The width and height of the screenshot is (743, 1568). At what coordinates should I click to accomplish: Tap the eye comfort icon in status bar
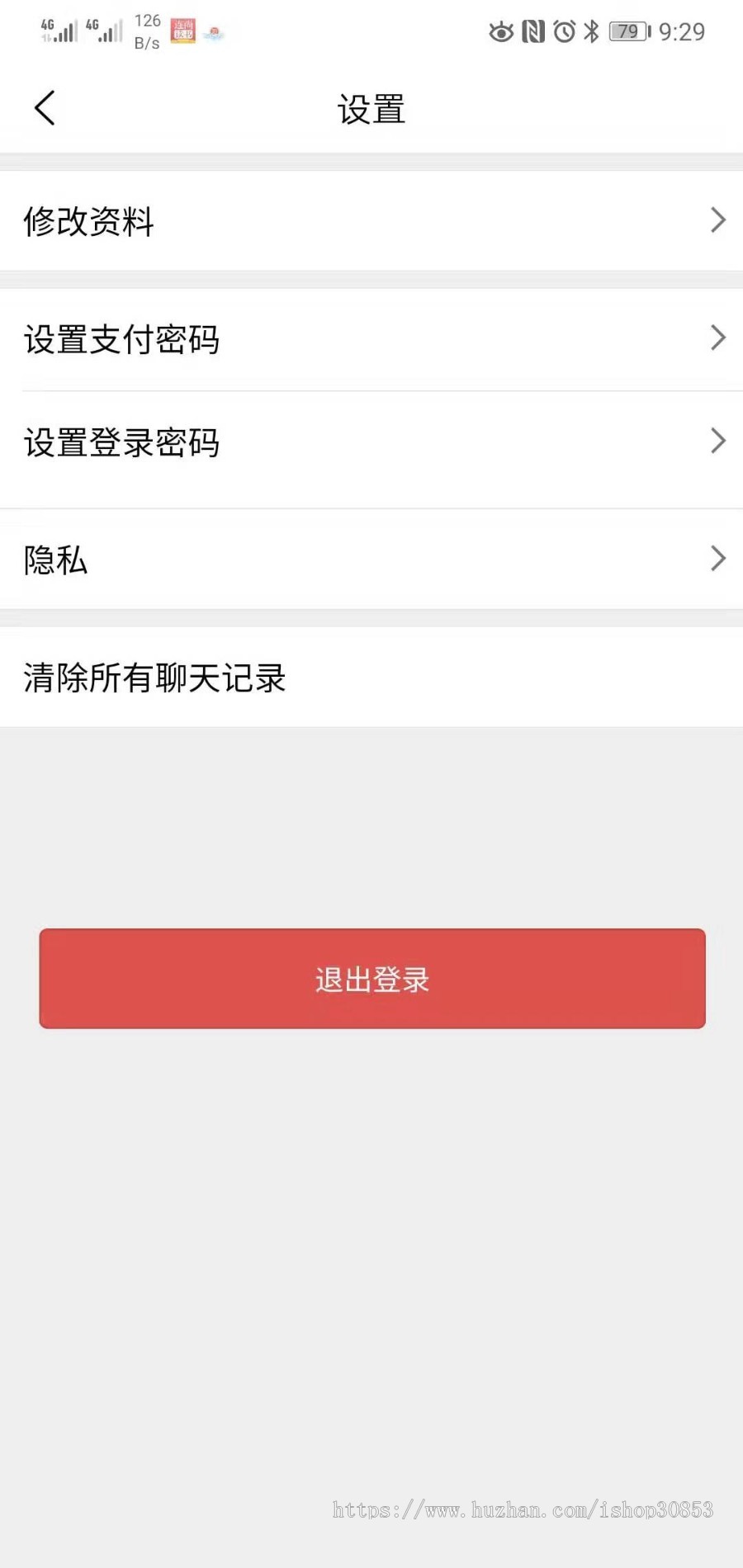[501, 31]
